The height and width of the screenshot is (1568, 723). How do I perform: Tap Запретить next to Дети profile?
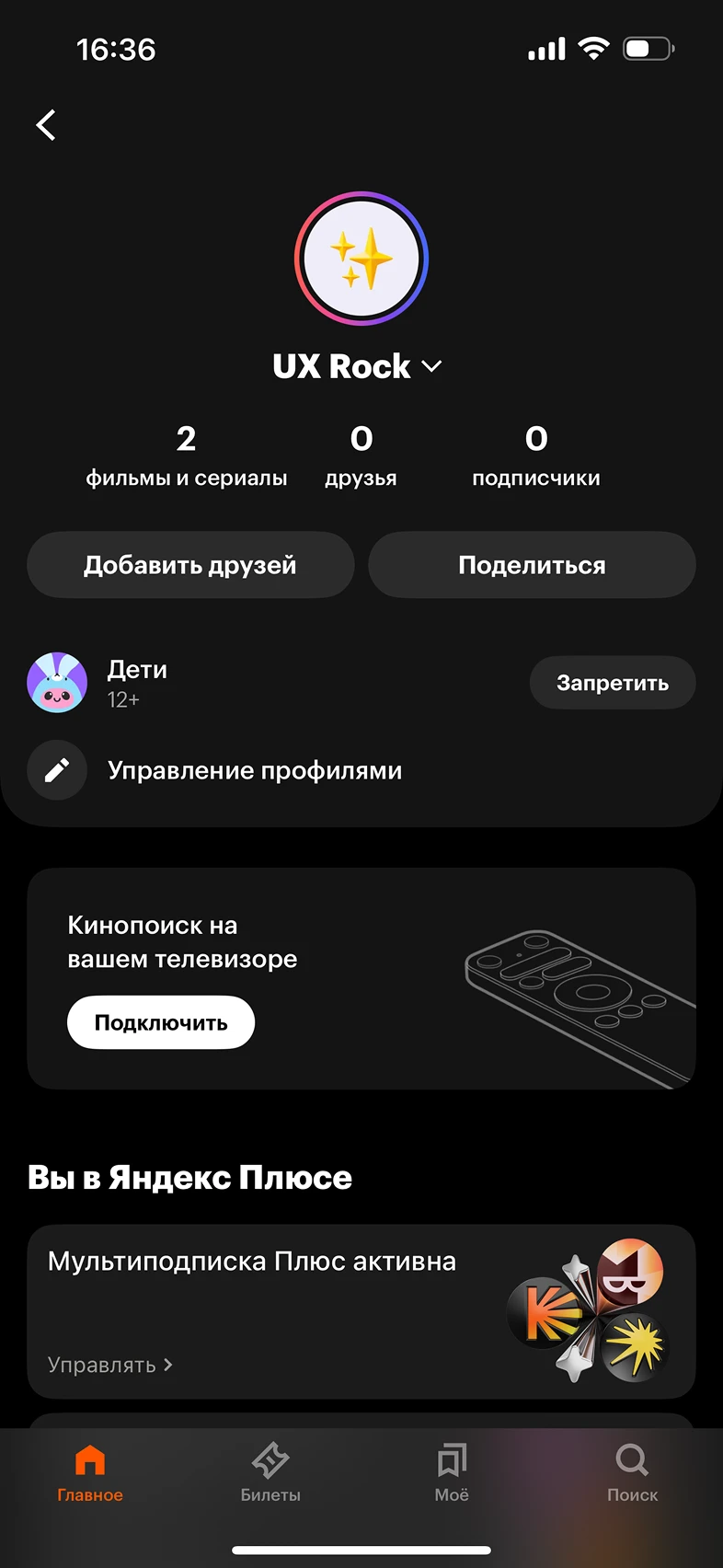click(x=612, y=683)
